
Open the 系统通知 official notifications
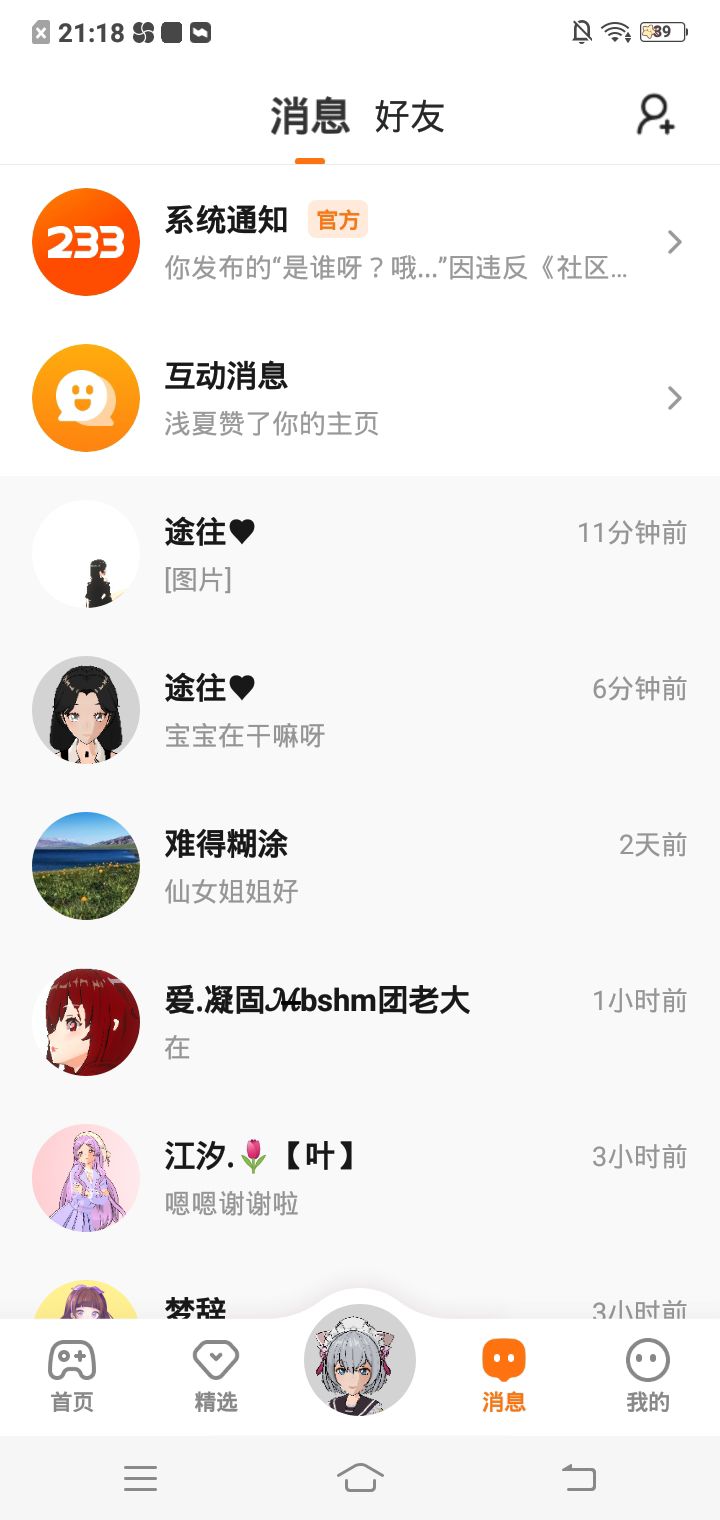(360, 242)
